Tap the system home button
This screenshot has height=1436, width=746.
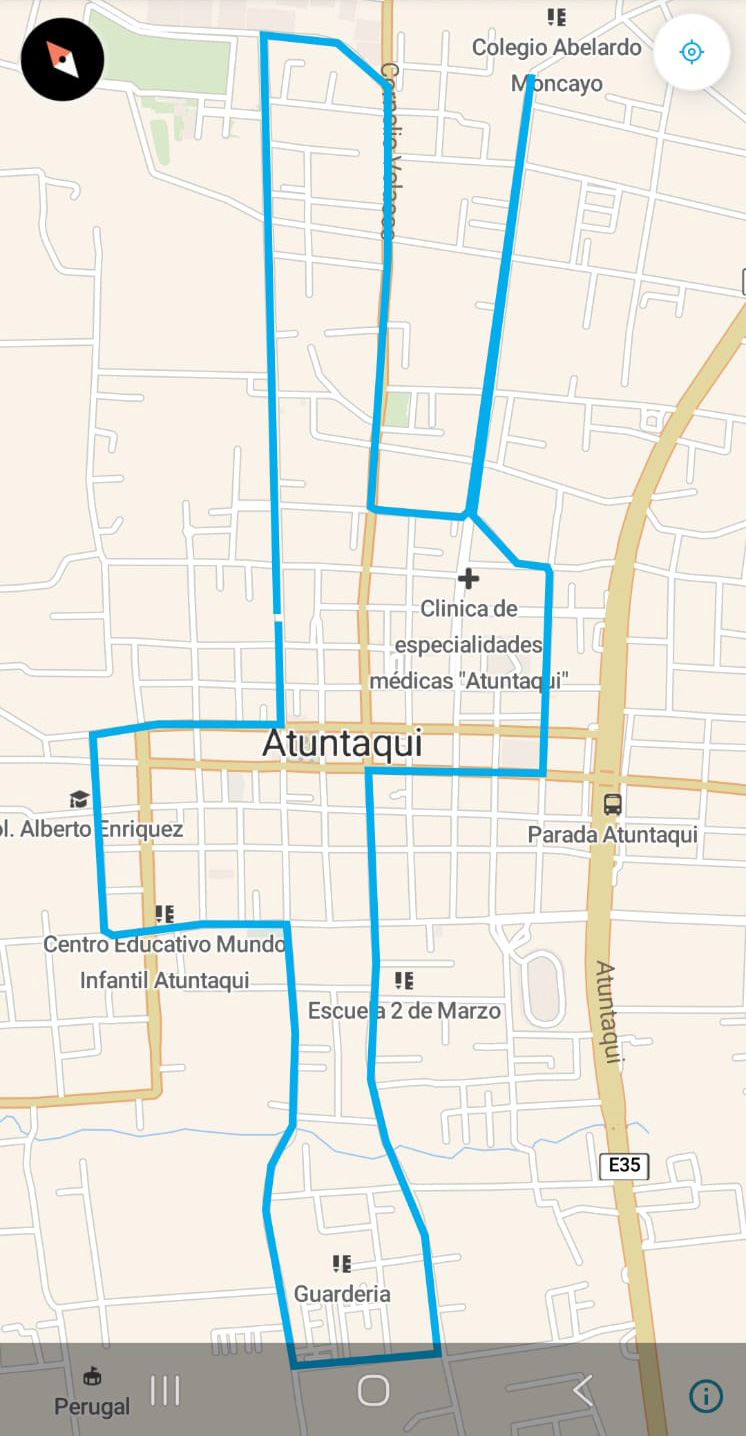[373, 1390]
